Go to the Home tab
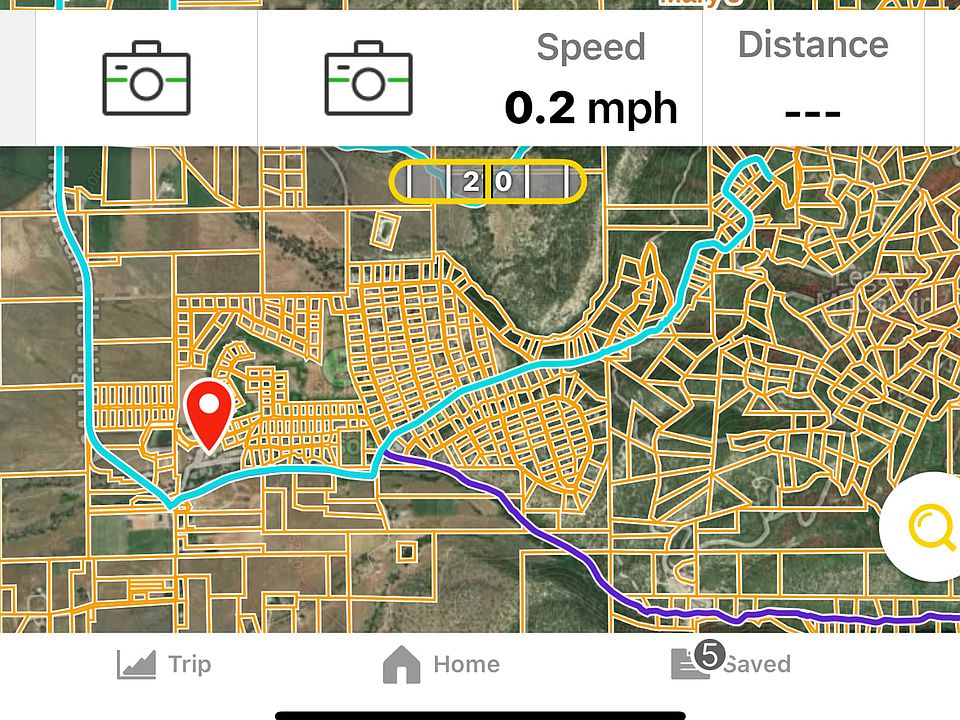This screenshot has width=960, height=720. 441,664
